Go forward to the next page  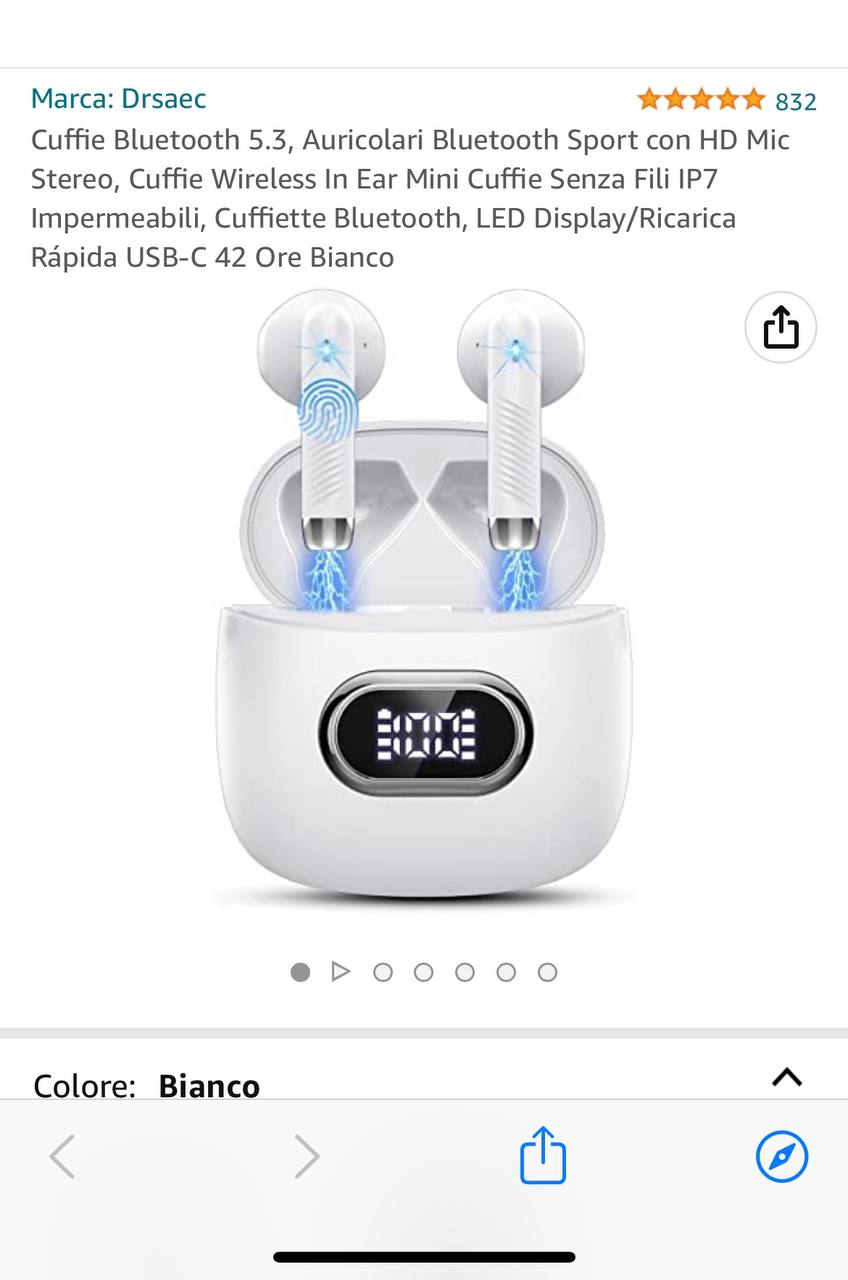[x=306, y=1157]
